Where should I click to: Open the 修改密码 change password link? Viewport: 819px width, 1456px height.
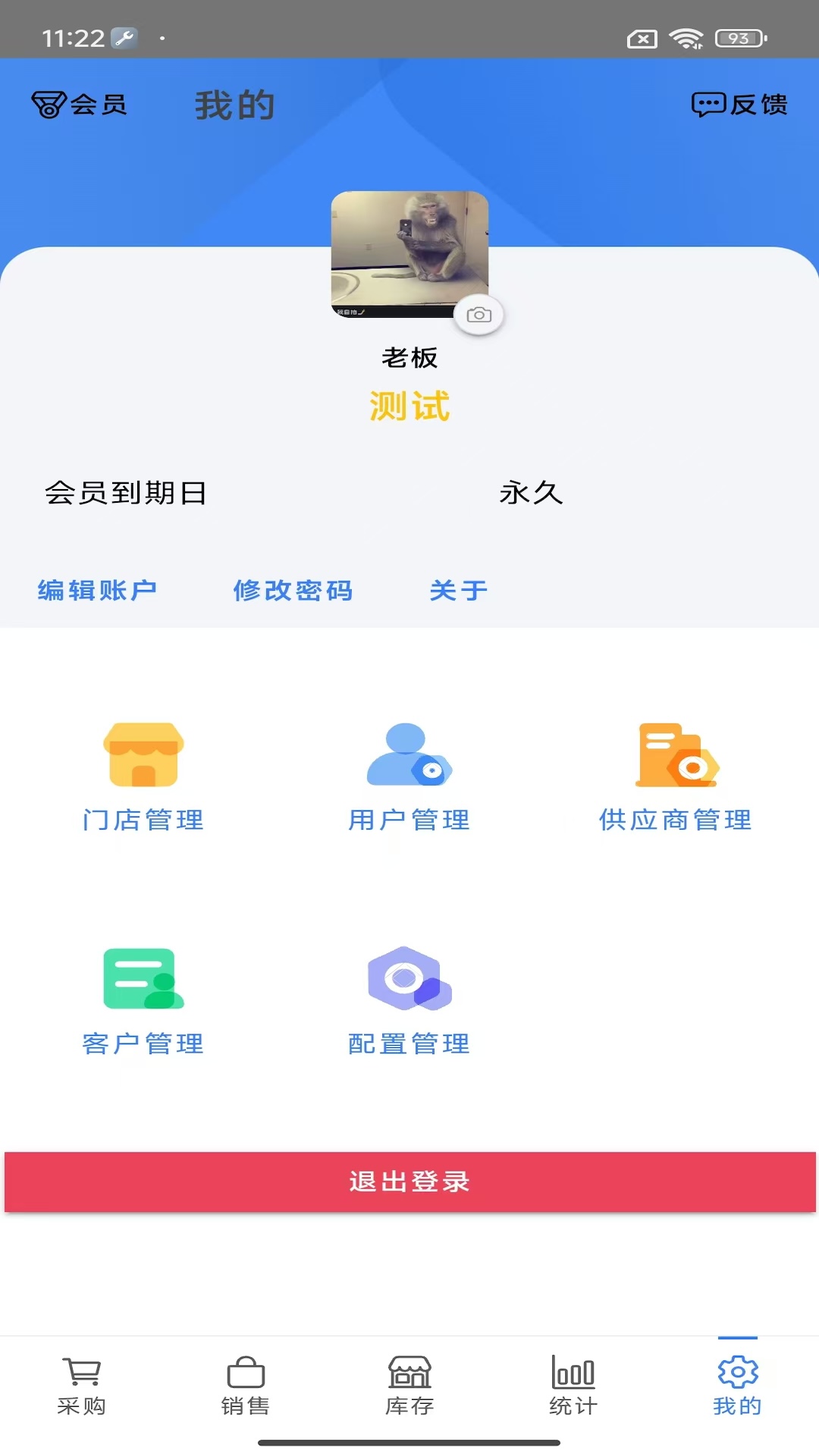point(293,590)
